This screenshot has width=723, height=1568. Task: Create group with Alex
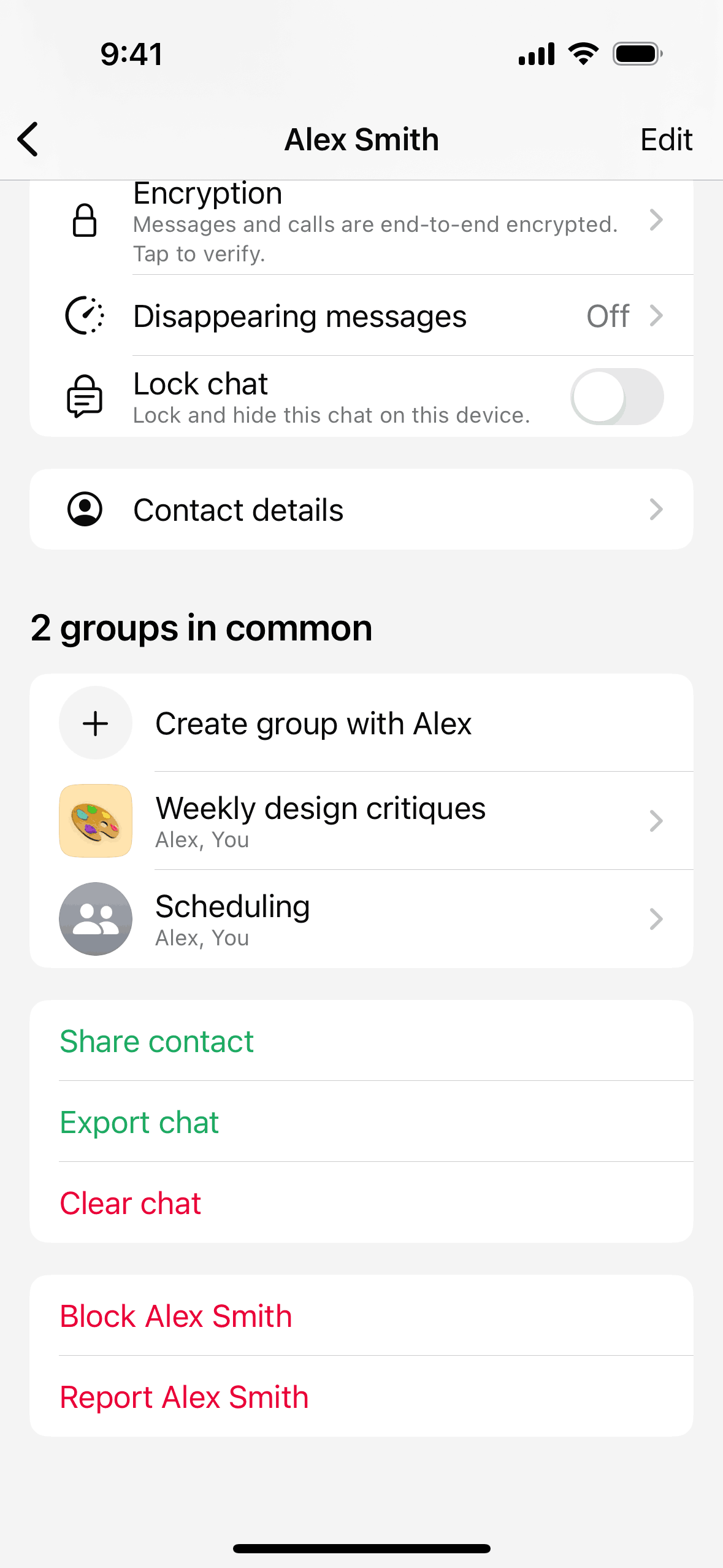(313, 724)
